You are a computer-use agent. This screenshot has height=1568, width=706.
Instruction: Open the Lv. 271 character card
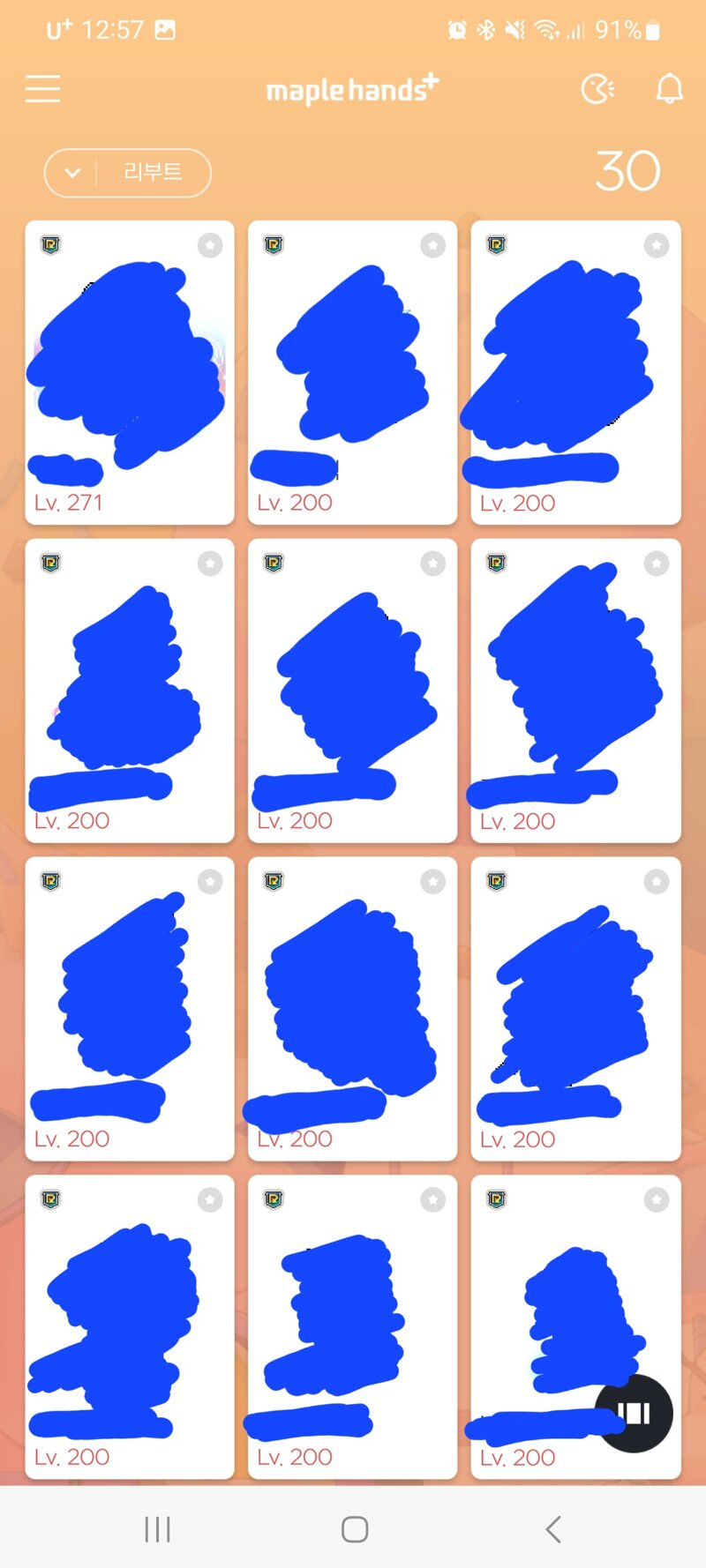pos(130,372)
